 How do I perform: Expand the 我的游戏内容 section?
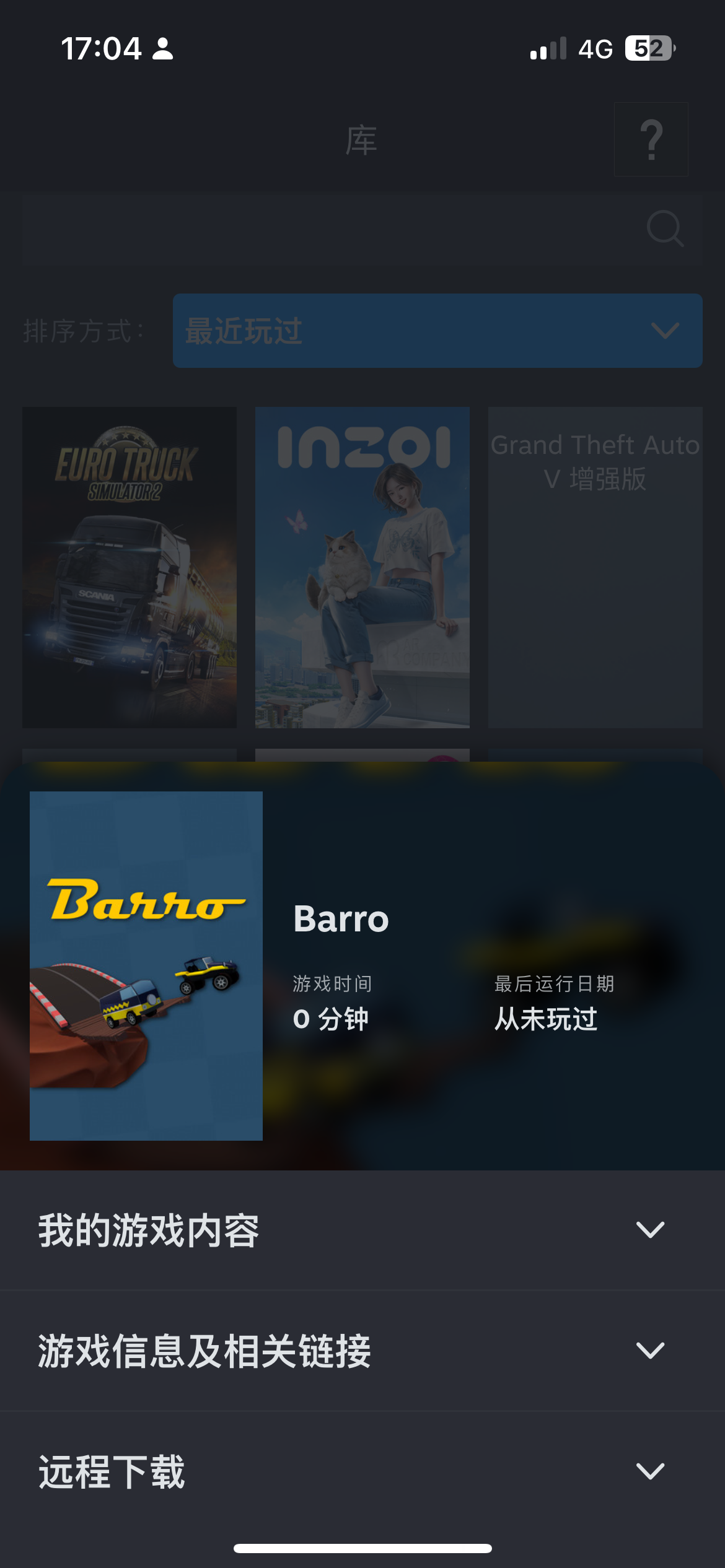point(362,1230)
